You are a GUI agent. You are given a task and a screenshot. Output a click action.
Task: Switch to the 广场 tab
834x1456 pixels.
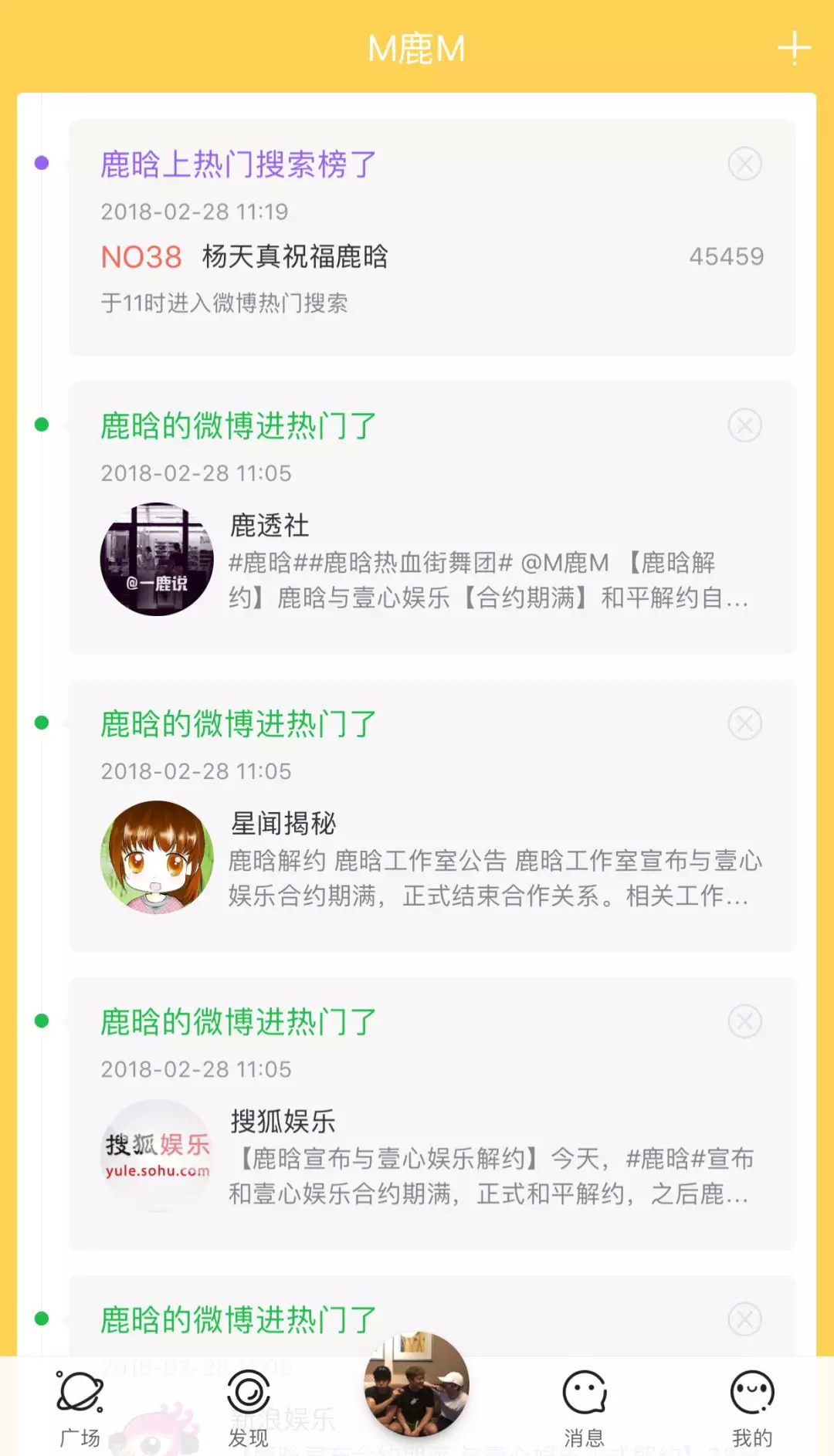pyautogui.click(x=80, y=1409)
